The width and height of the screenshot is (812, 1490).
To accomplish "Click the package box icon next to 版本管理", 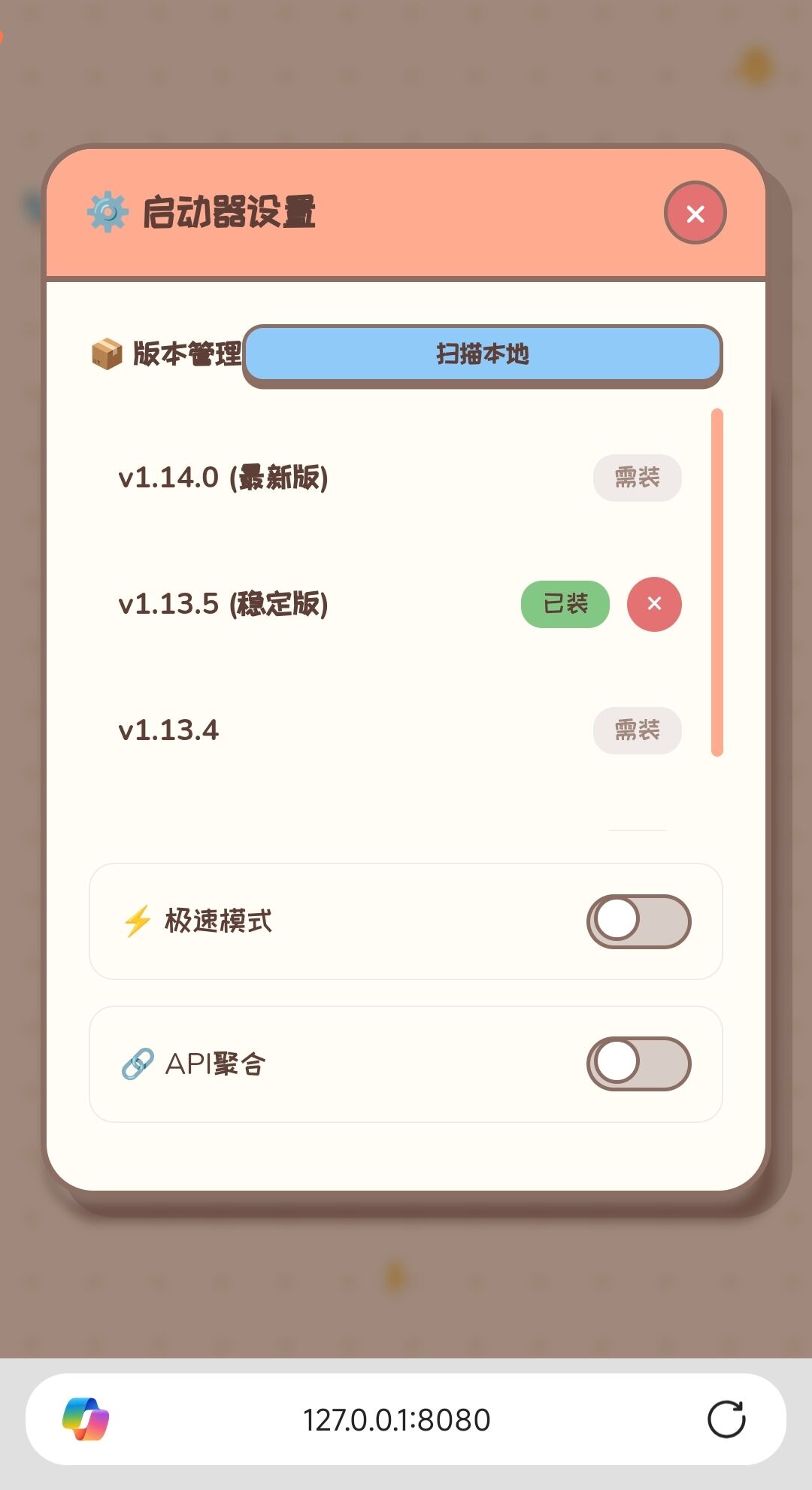I will pos(105,354).
